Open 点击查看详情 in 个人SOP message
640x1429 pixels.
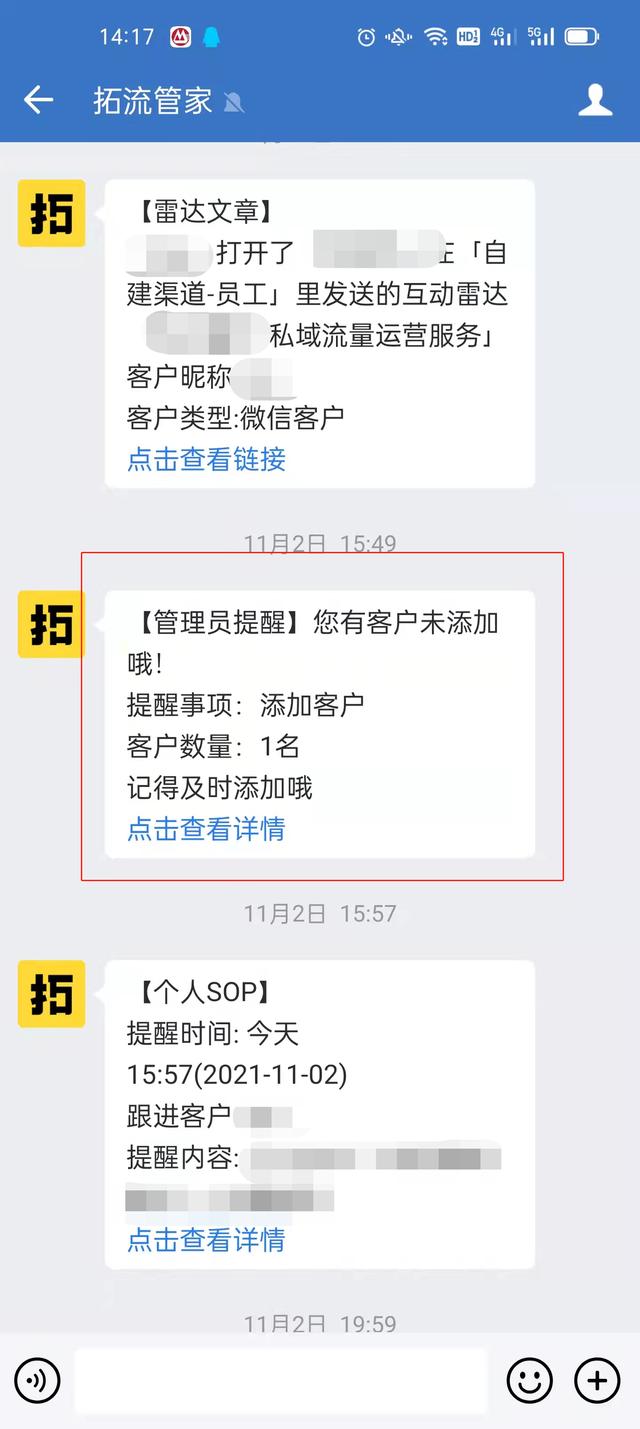pyautogui.click(x=206, y=1240)
